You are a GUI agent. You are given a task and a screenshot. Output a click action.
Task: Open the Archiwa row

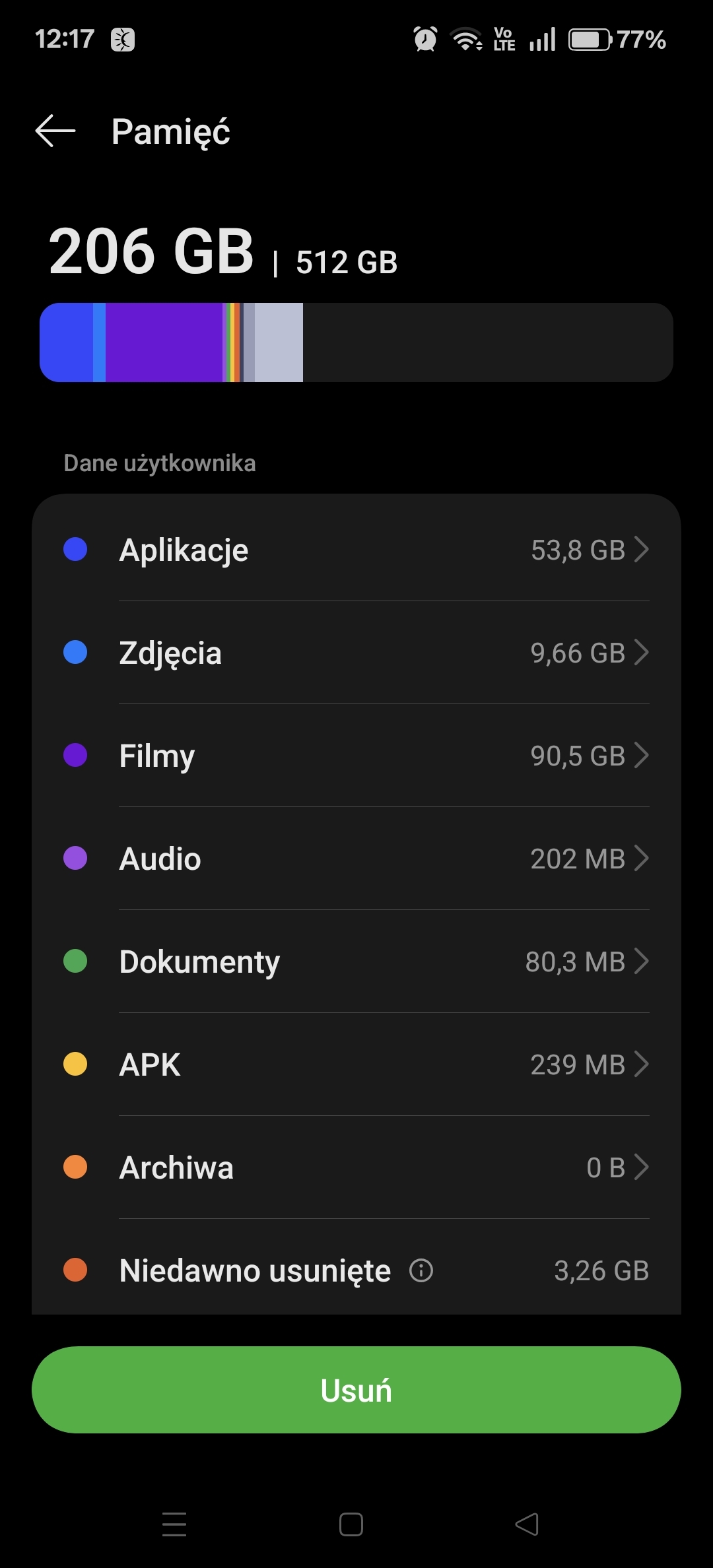click(356, 1167)
